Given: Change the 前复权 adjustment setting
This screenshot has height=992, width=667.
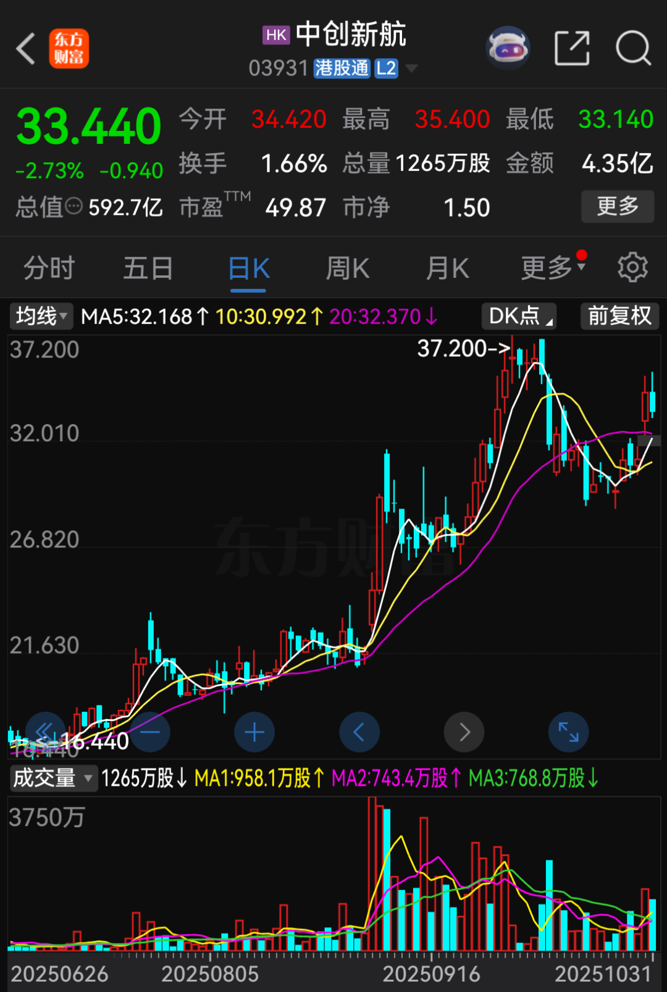Looking at the screenshot, I should tap(620, 317).
